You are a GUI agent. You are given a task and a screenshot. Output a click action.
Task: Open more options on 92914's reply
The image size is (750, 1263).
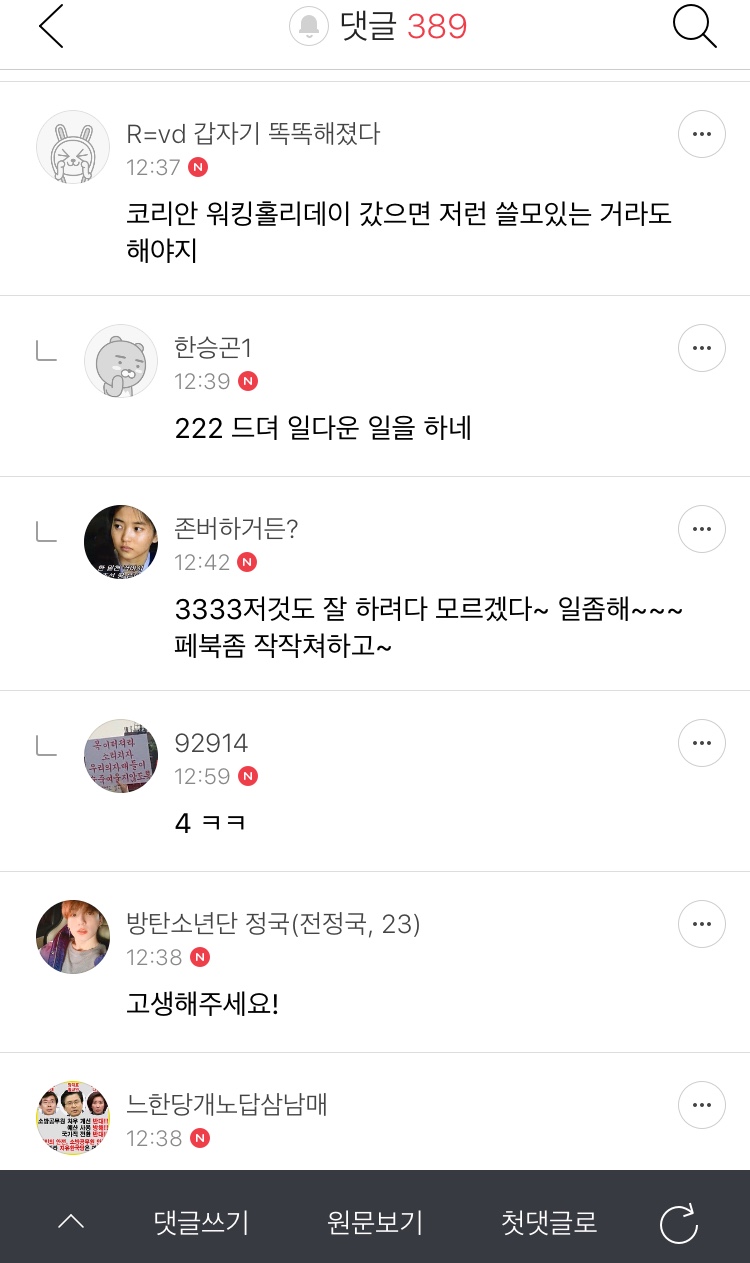[702, 743]
